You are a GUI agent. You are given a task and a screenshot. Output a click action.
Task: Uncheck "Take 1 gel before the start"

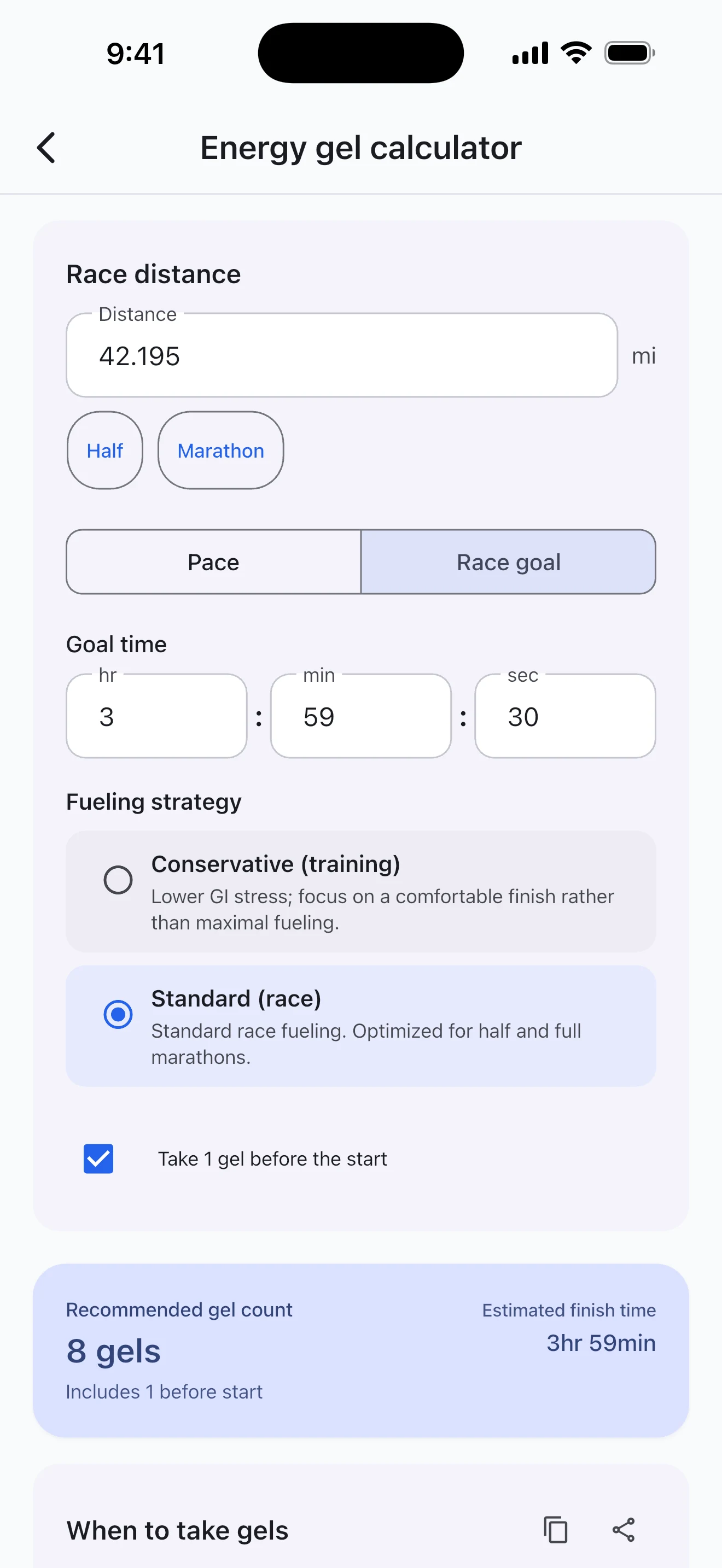click(98, 1159)
